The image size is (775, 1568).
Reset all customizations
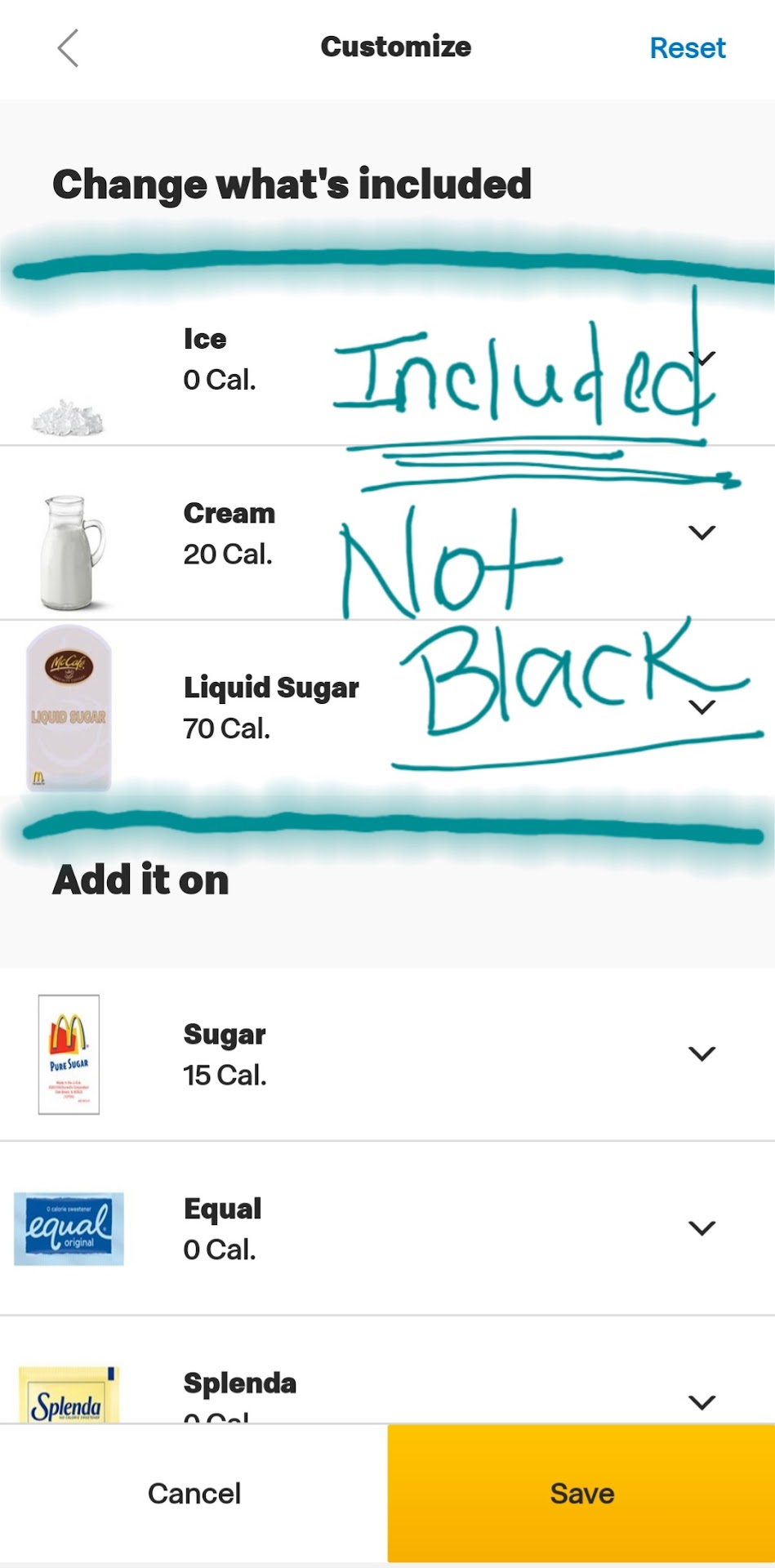point(687,48)
